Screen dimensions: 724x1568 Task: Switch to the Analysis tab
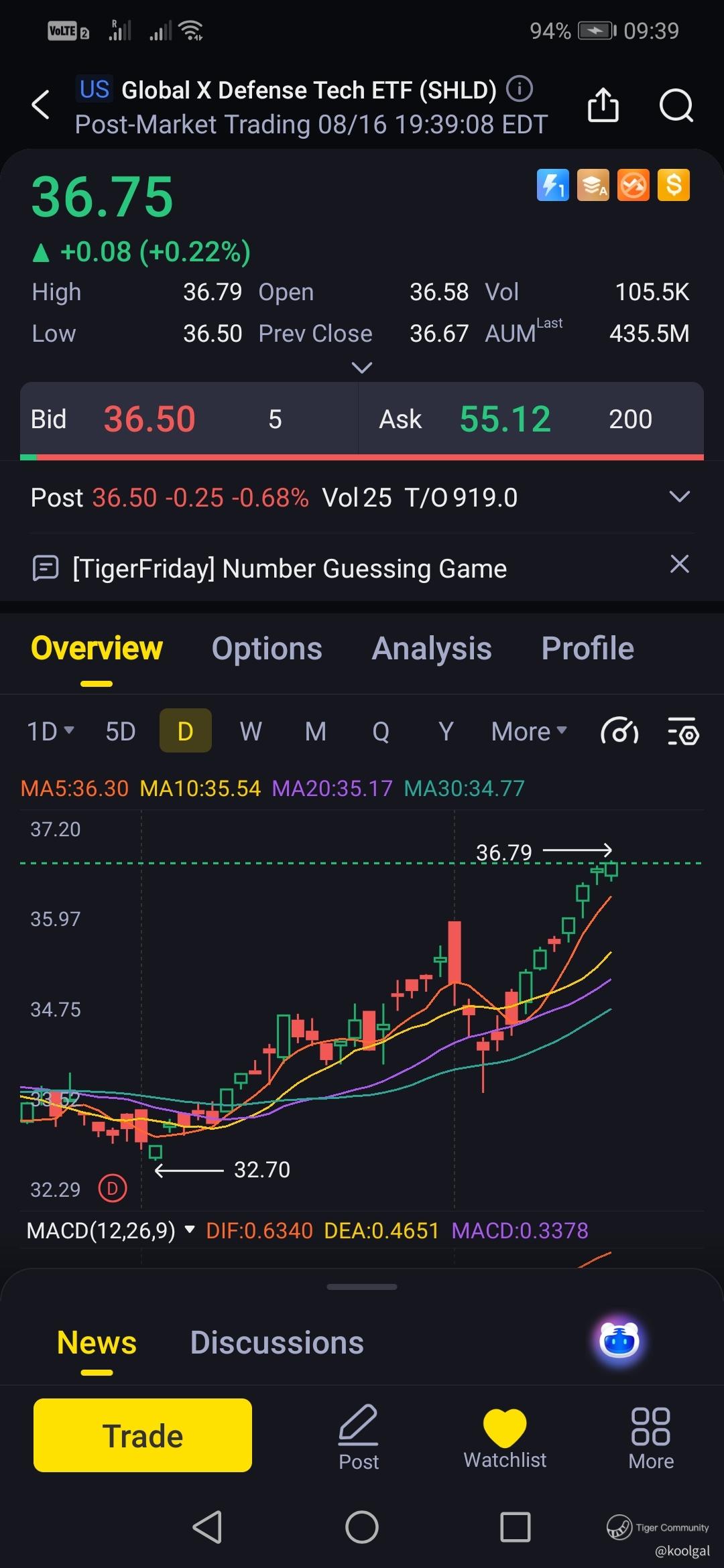click(x=432, y=649)
